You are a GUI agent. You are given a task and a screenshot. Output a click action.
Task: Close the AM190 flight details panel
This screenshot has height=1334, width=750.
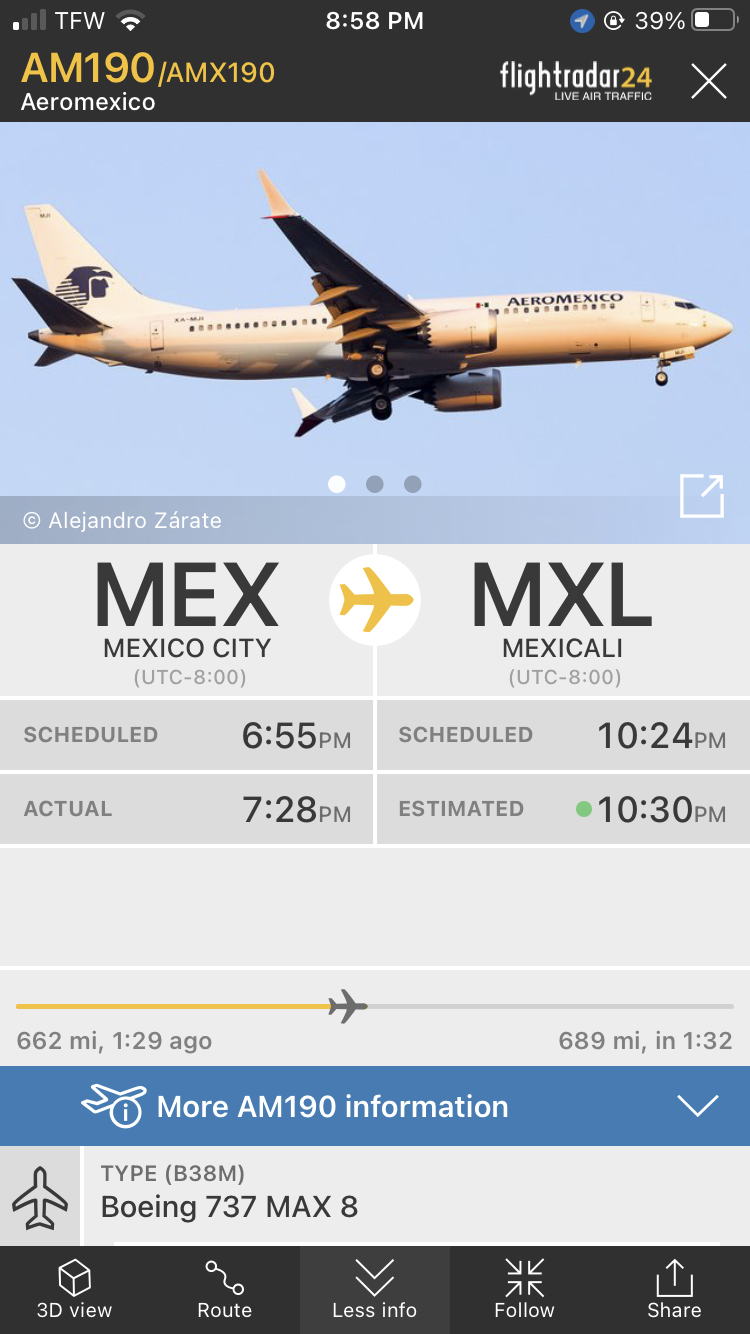(x=708, y=80)
